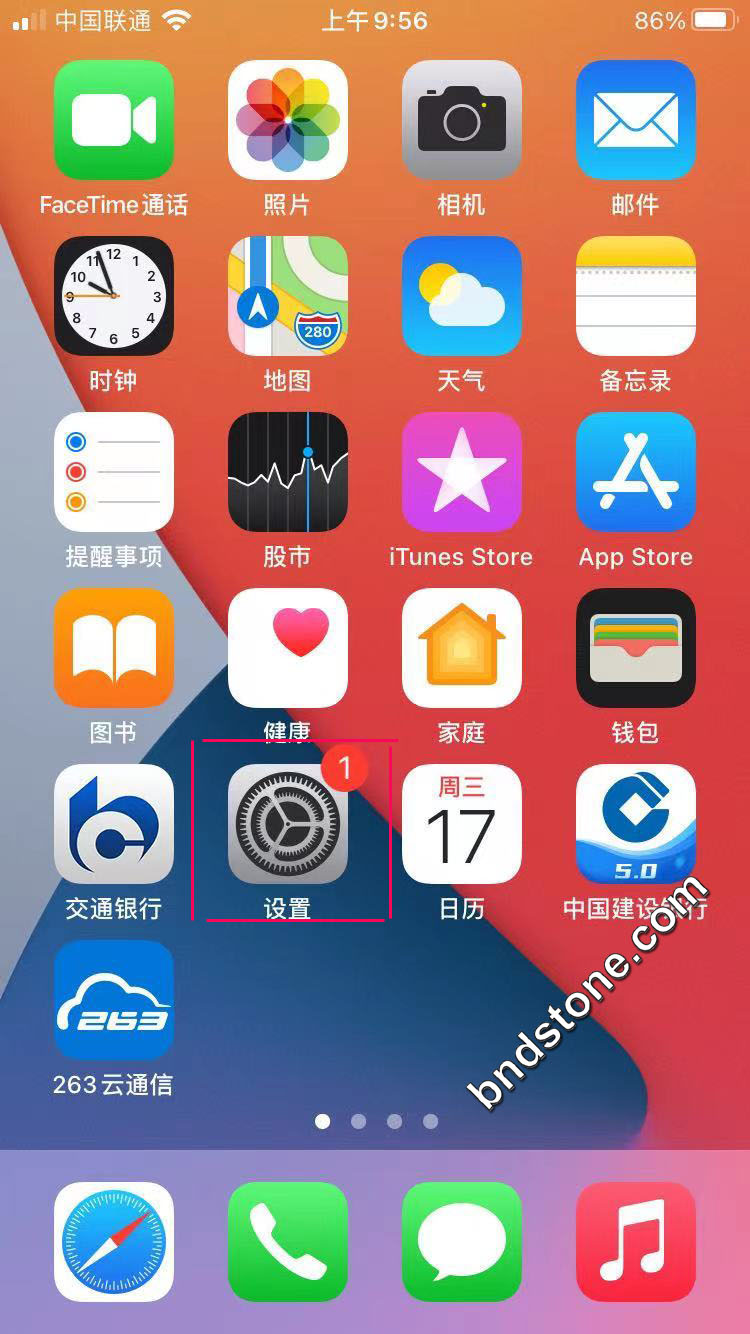
Task: Open the Phone app in the dock
Action: 287,1242
